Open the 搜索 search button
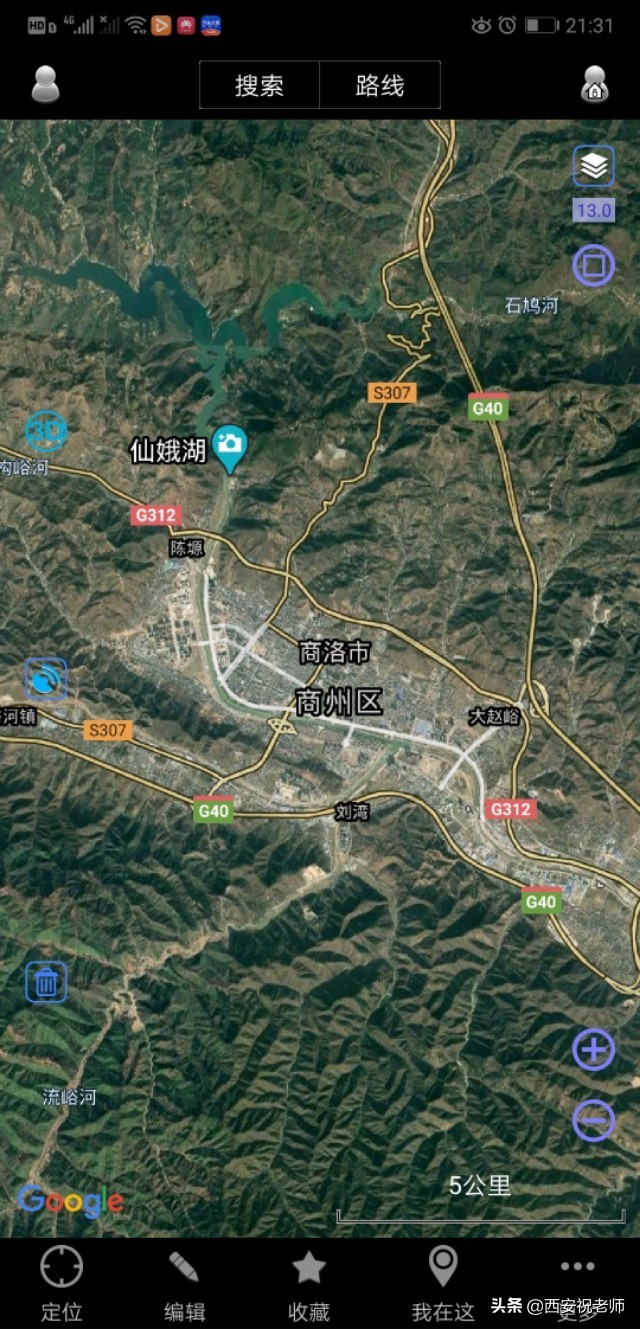This screenshot has width=640, height=1329. [x=260, y=85]
